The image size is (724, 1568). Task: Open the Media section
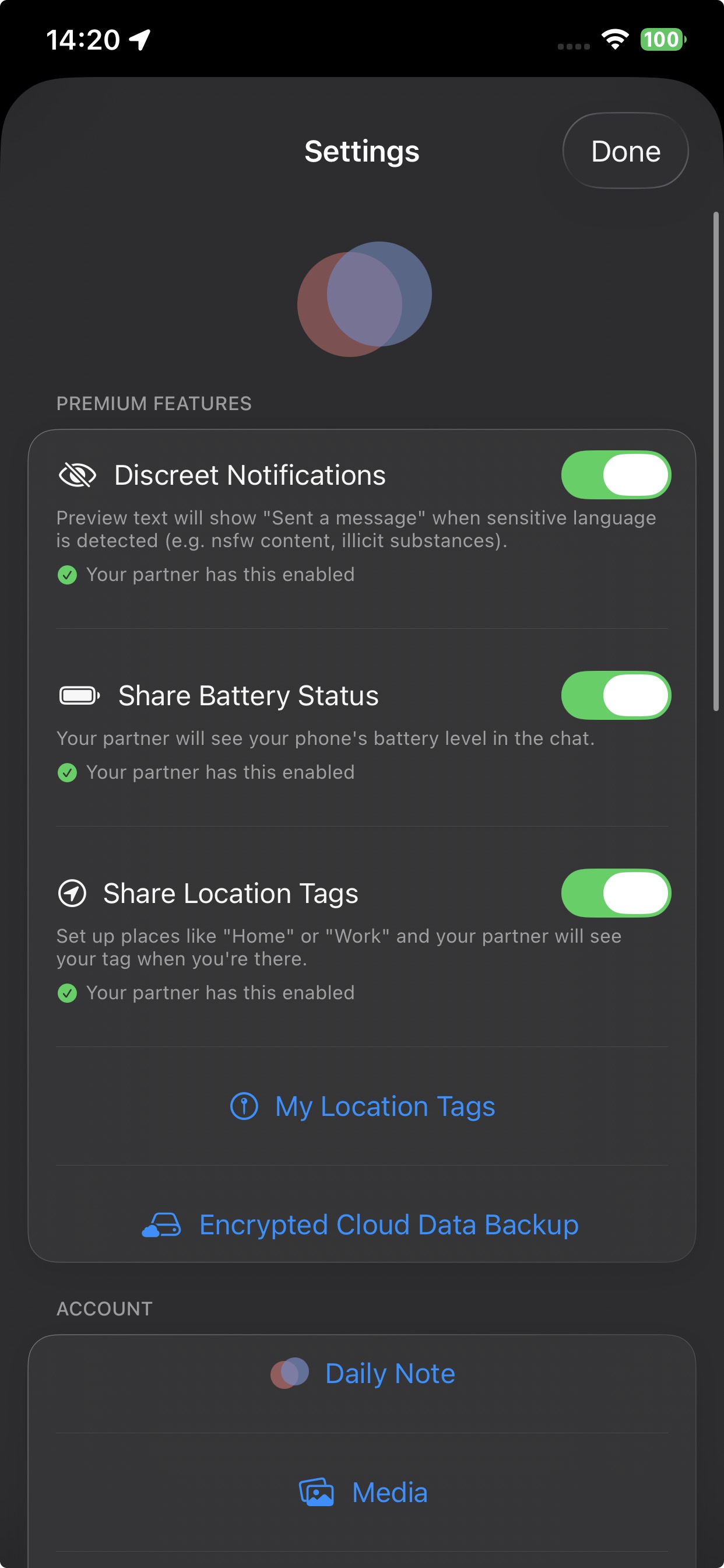tap(363, 1493)
